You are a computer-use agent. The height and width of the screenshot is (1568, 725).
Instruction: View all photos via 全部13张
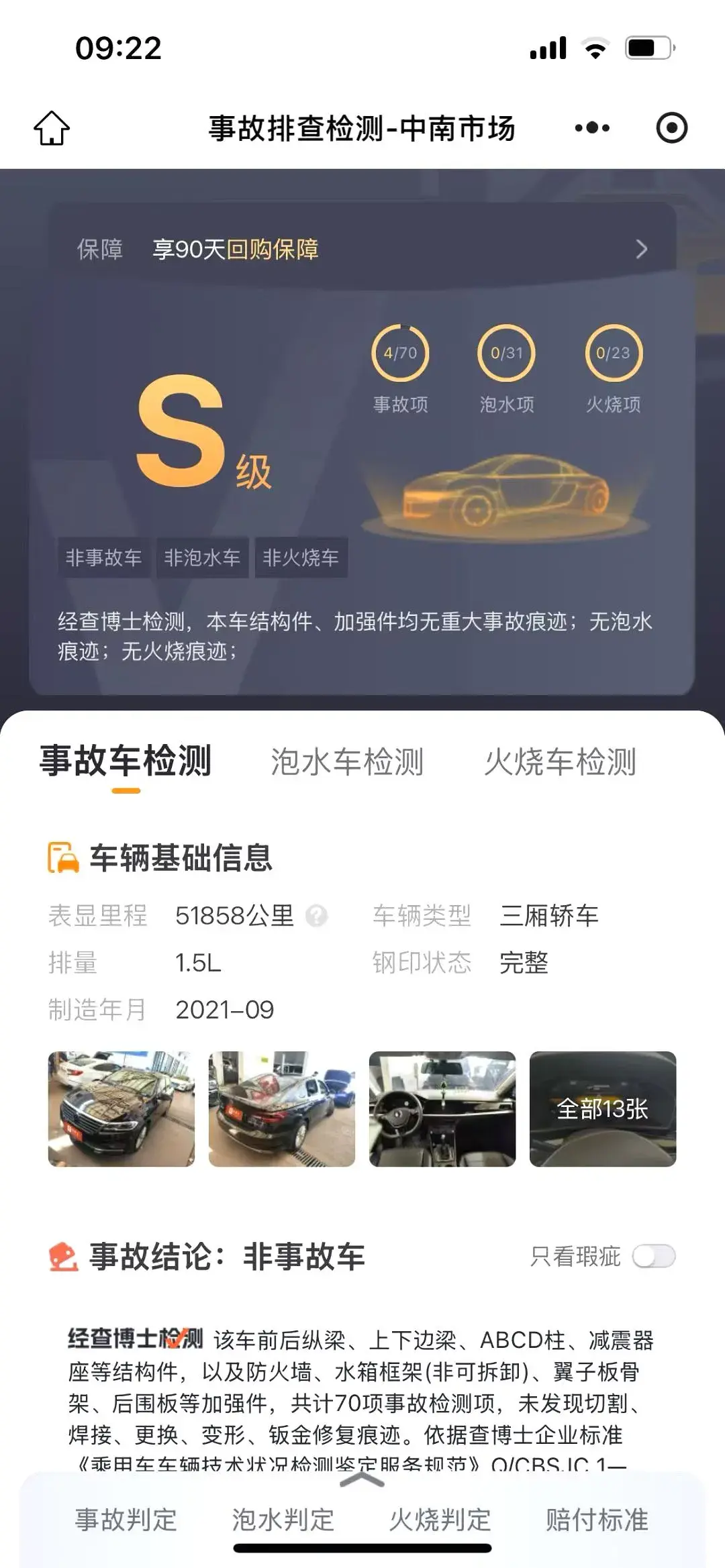[x=603, y=1108]
